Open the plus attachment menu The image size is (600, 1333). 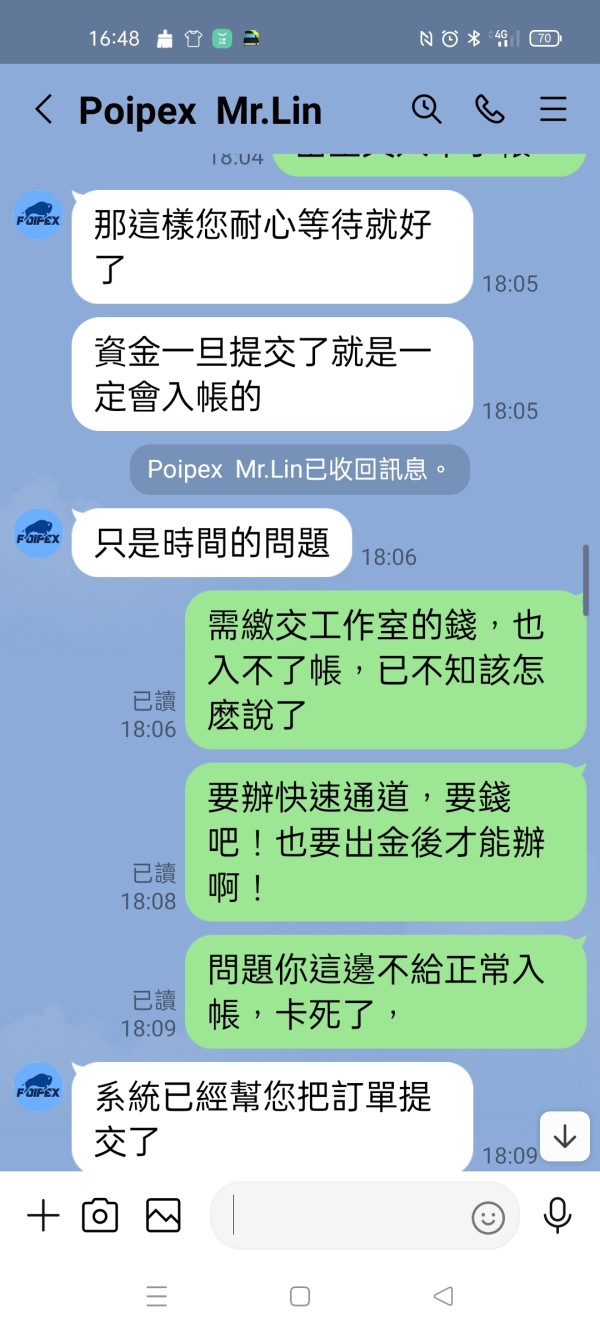43,1216
